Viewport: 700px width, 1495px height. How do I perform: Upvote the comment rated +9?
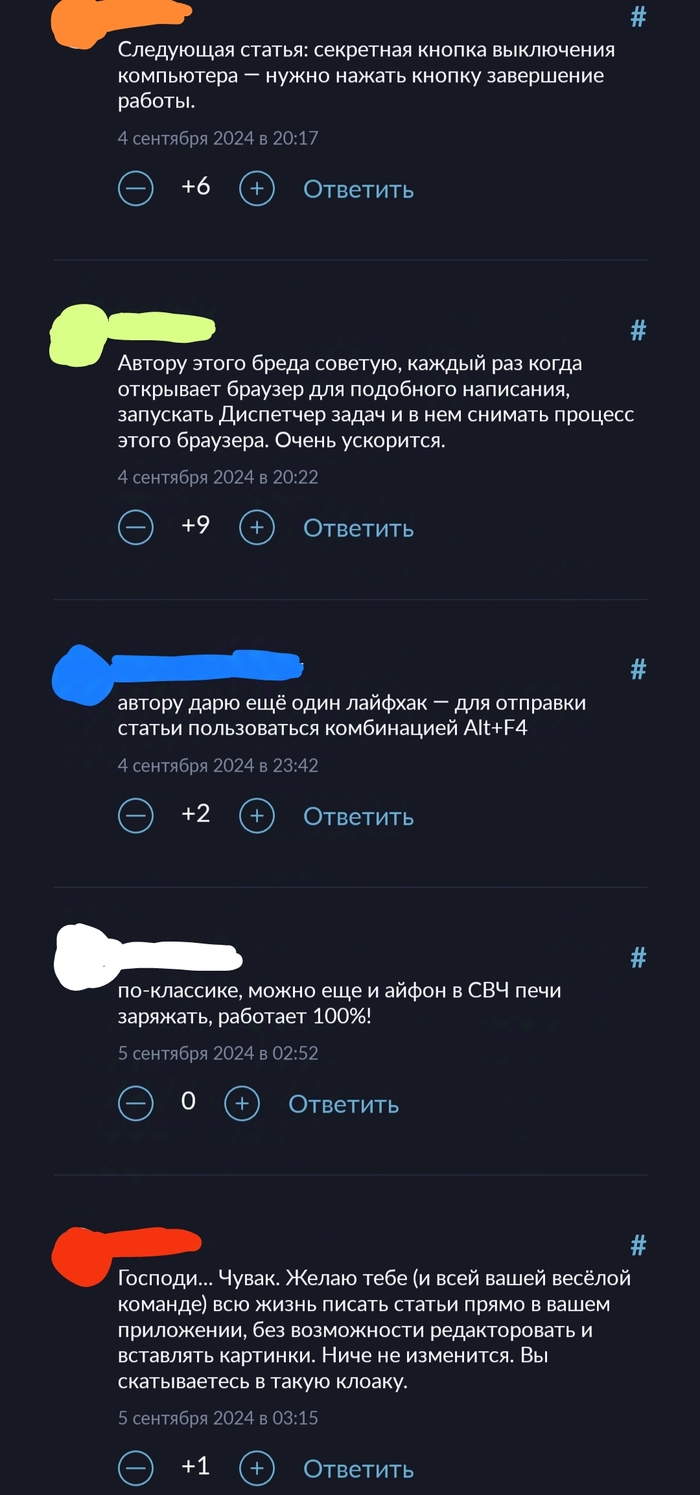pos(257,527)
